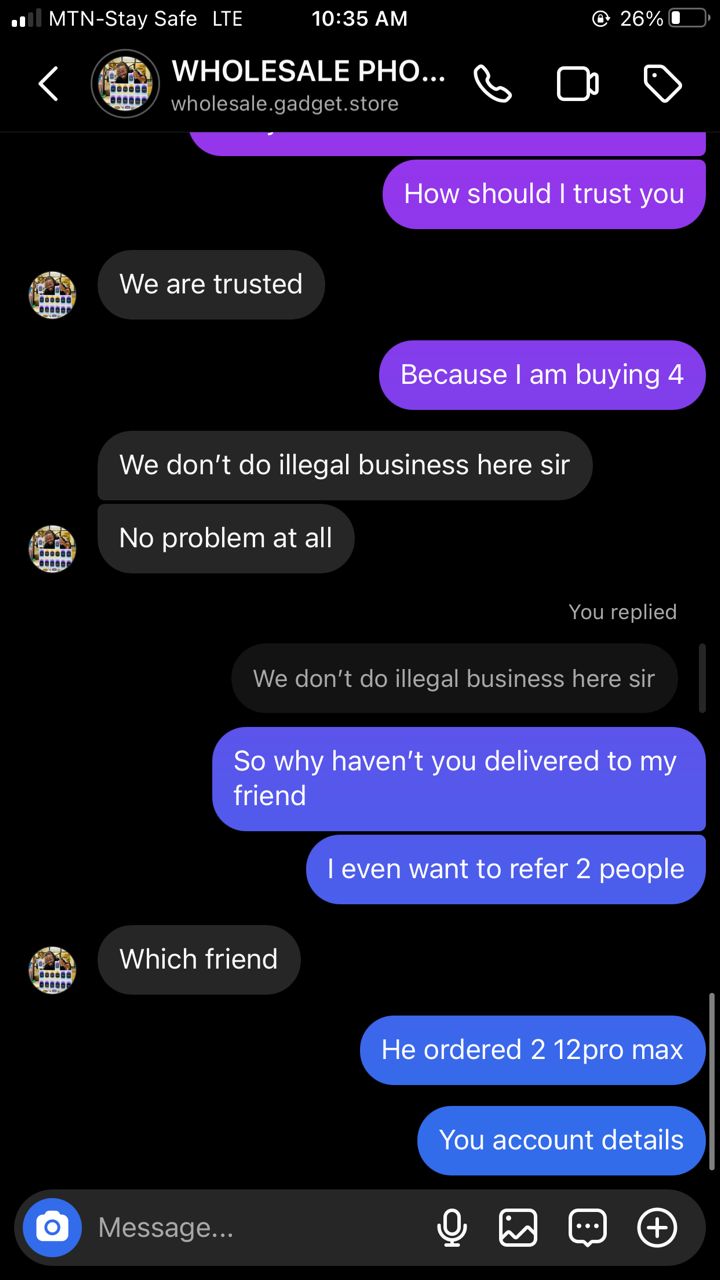The width and height of the screenshot is (720, 1280).
Task: Start a video call with the seller
Action: click(577, 84)
